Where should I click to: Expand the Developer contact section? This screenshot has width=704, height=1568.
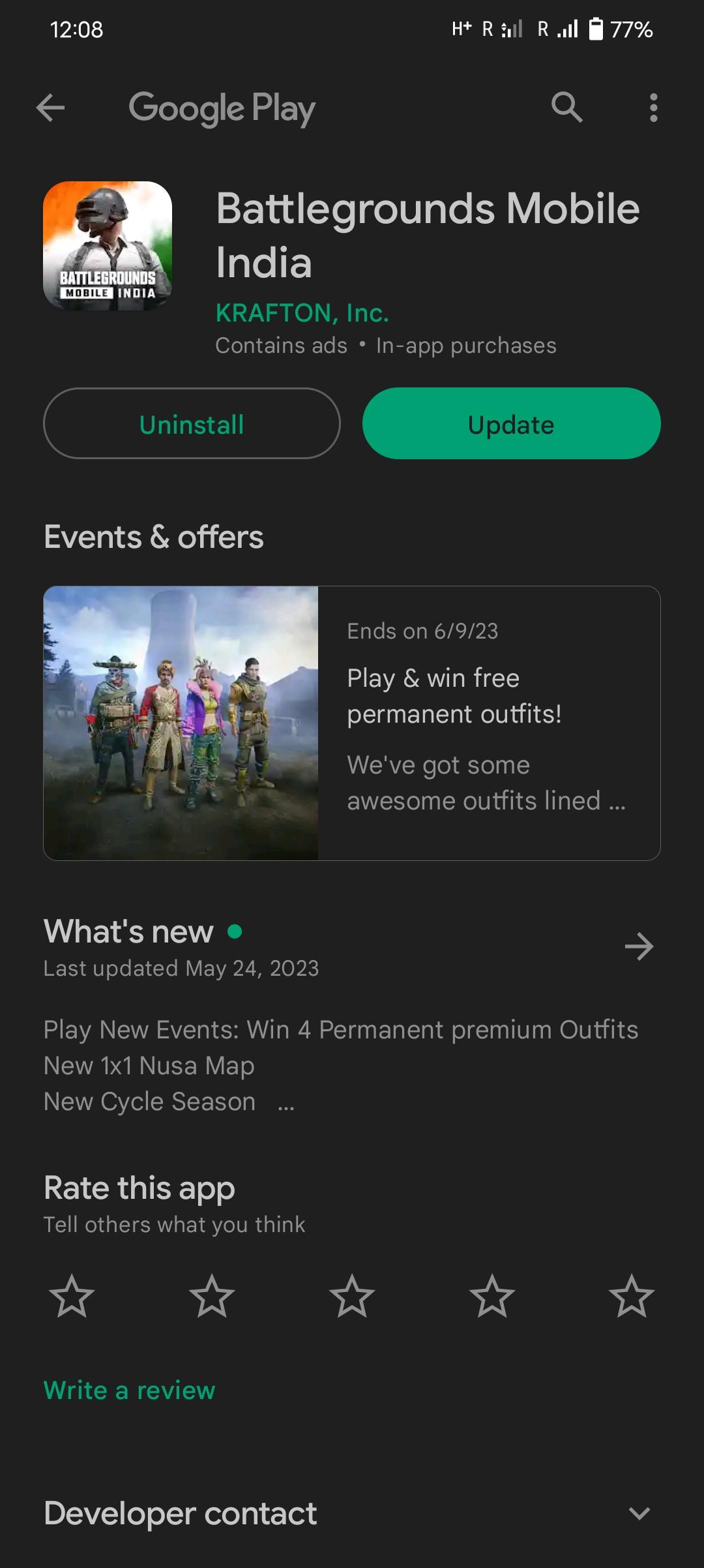coord(639,1513)
